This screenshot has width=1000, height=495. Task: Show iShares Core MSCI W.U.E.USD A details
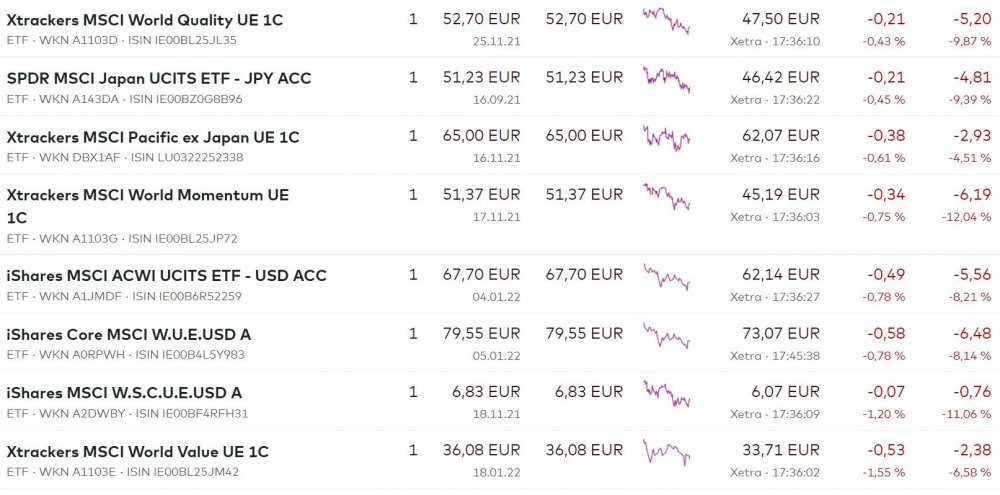[129, 334]
